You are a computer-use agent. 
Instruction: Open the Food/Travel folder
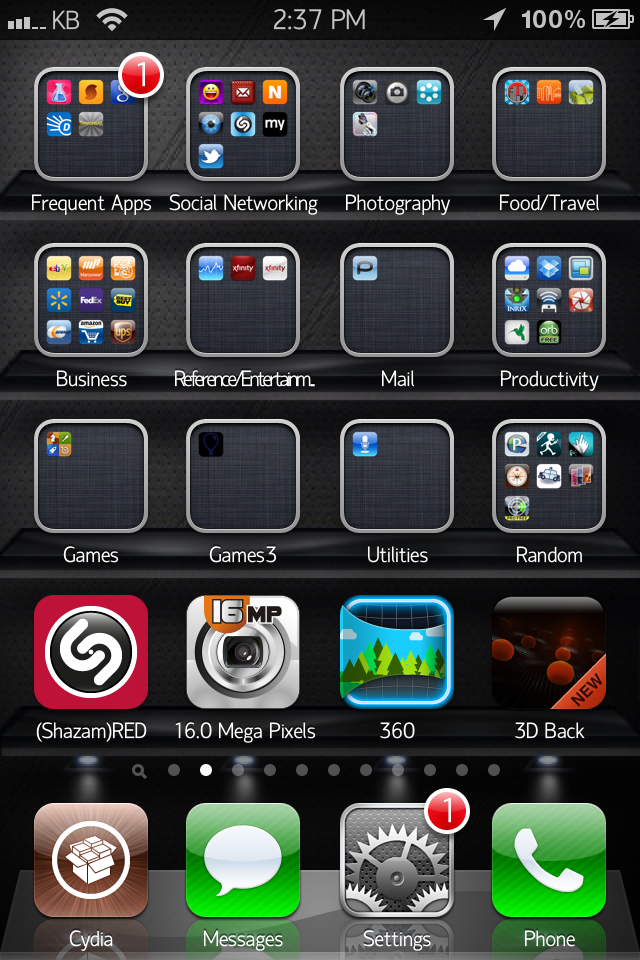(549, 124)
